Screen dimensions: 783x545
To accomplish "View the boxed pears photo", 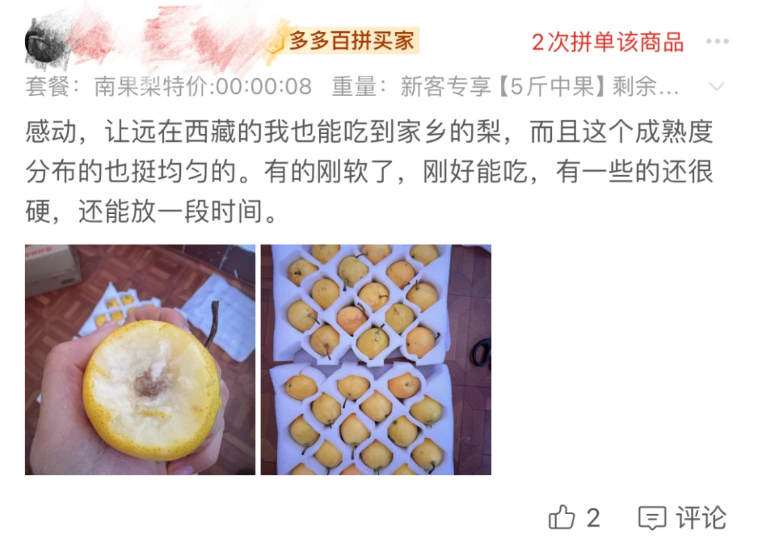I will [x=376, y=360].
